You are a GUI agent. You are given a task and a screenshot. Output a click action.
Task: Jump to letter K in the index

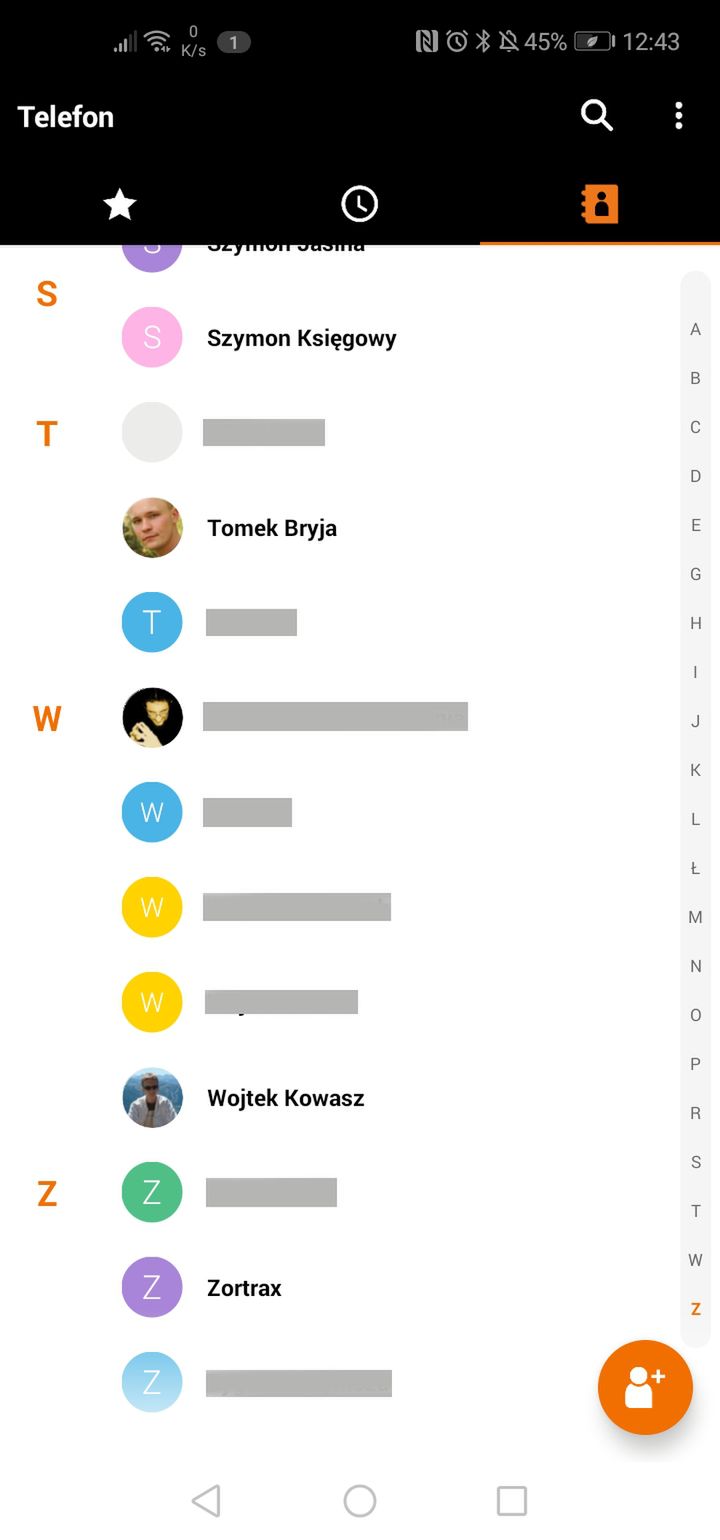tap(695, 770)
